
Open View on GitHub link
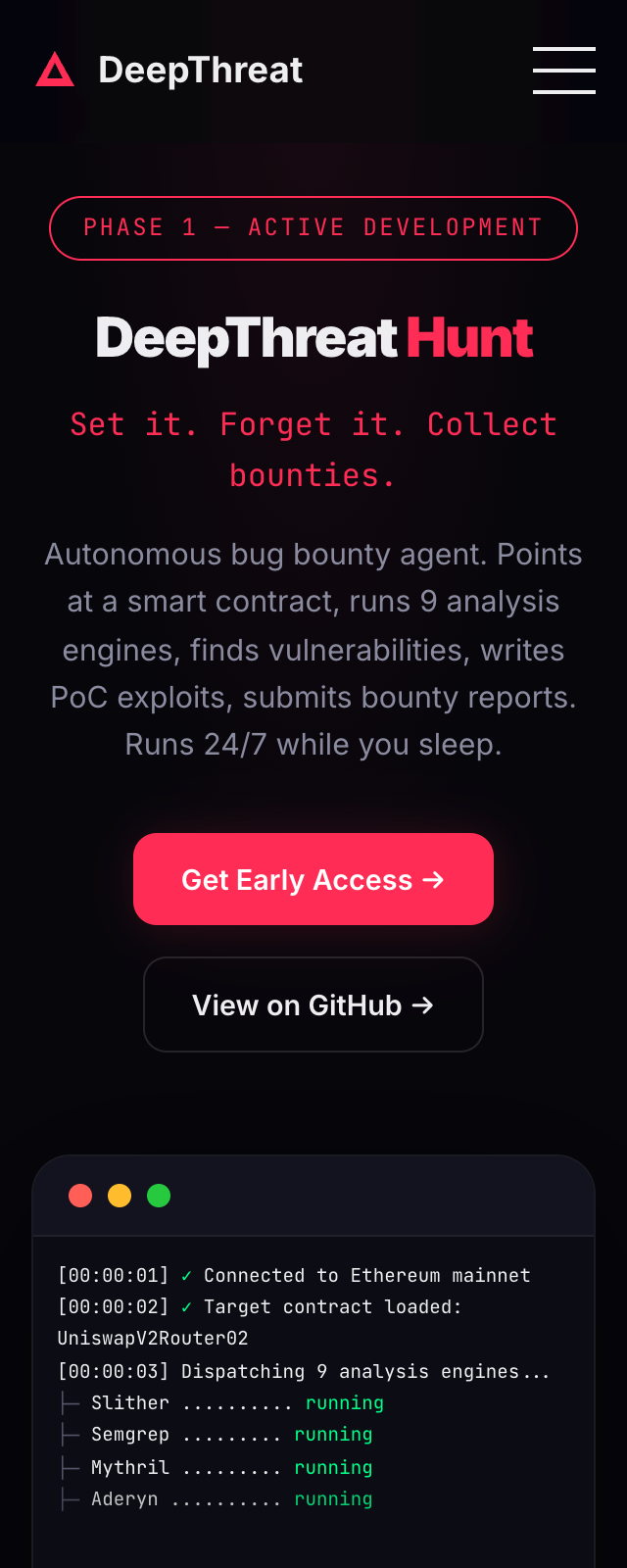tap(313, 1004)
